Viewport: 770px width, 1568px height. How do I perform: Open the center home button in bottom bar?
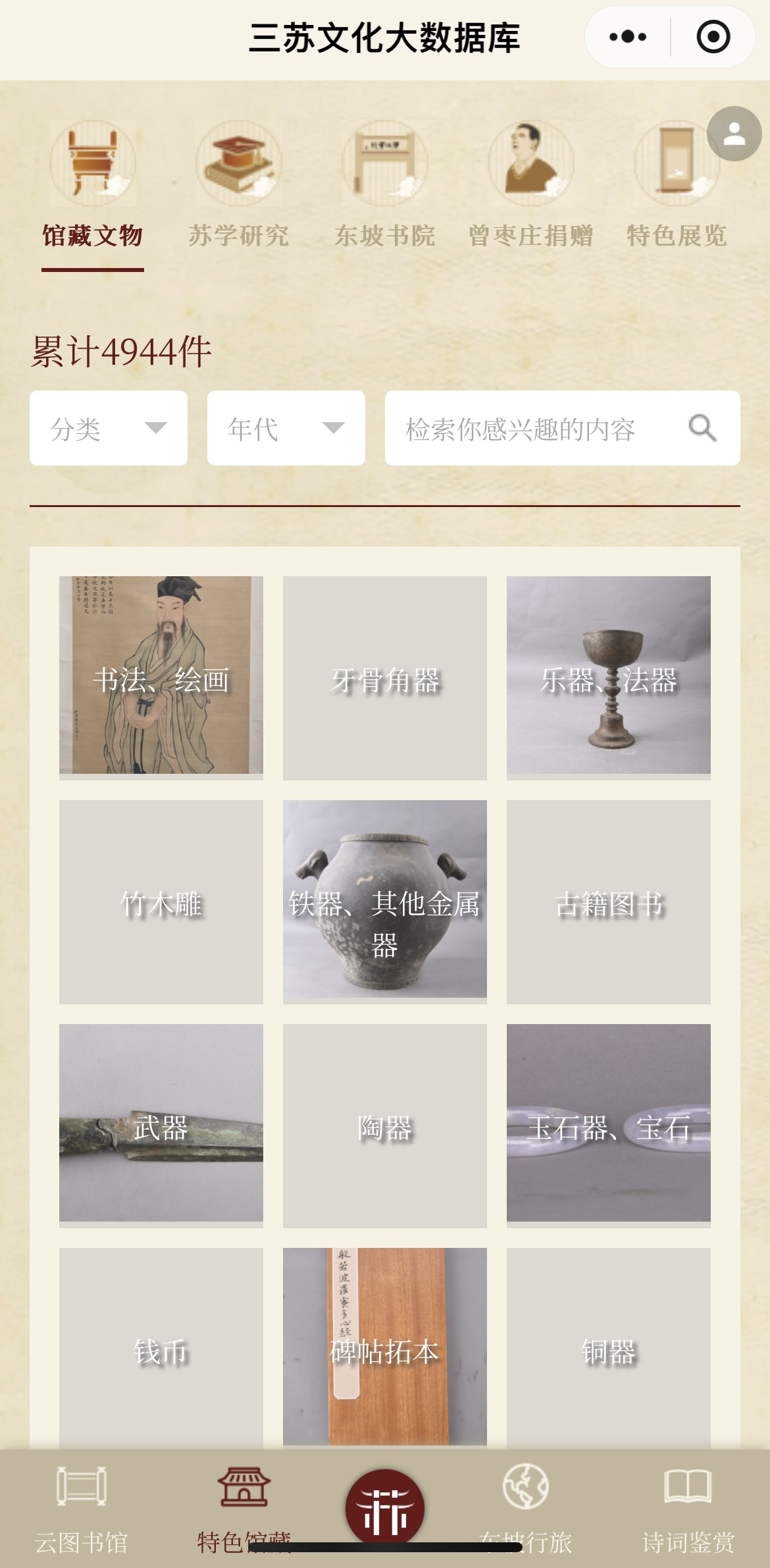point(385,1508)
